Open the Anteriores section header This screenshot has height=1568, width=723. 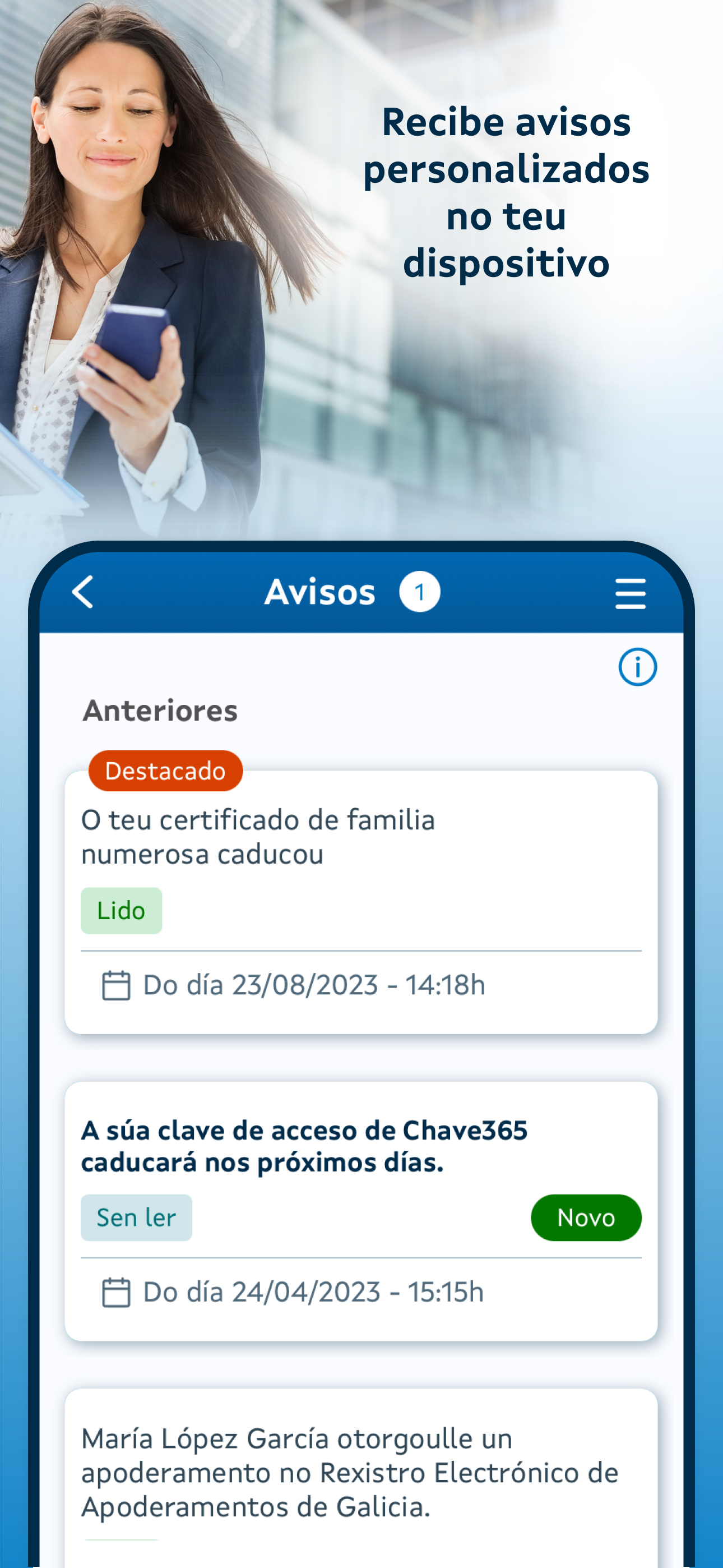[x=160, y=711]
